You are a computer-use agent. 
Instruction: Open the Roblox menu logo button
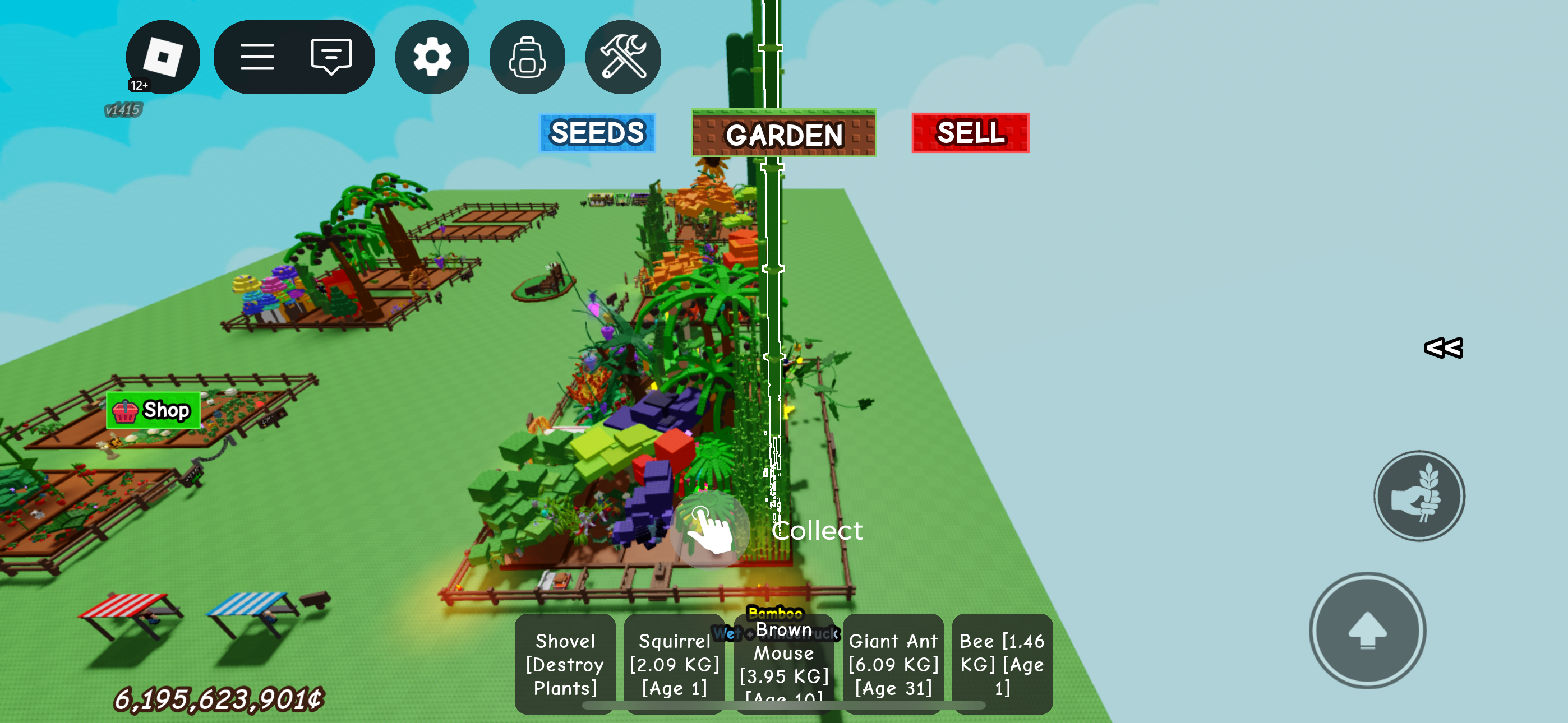tap(163, 57)
